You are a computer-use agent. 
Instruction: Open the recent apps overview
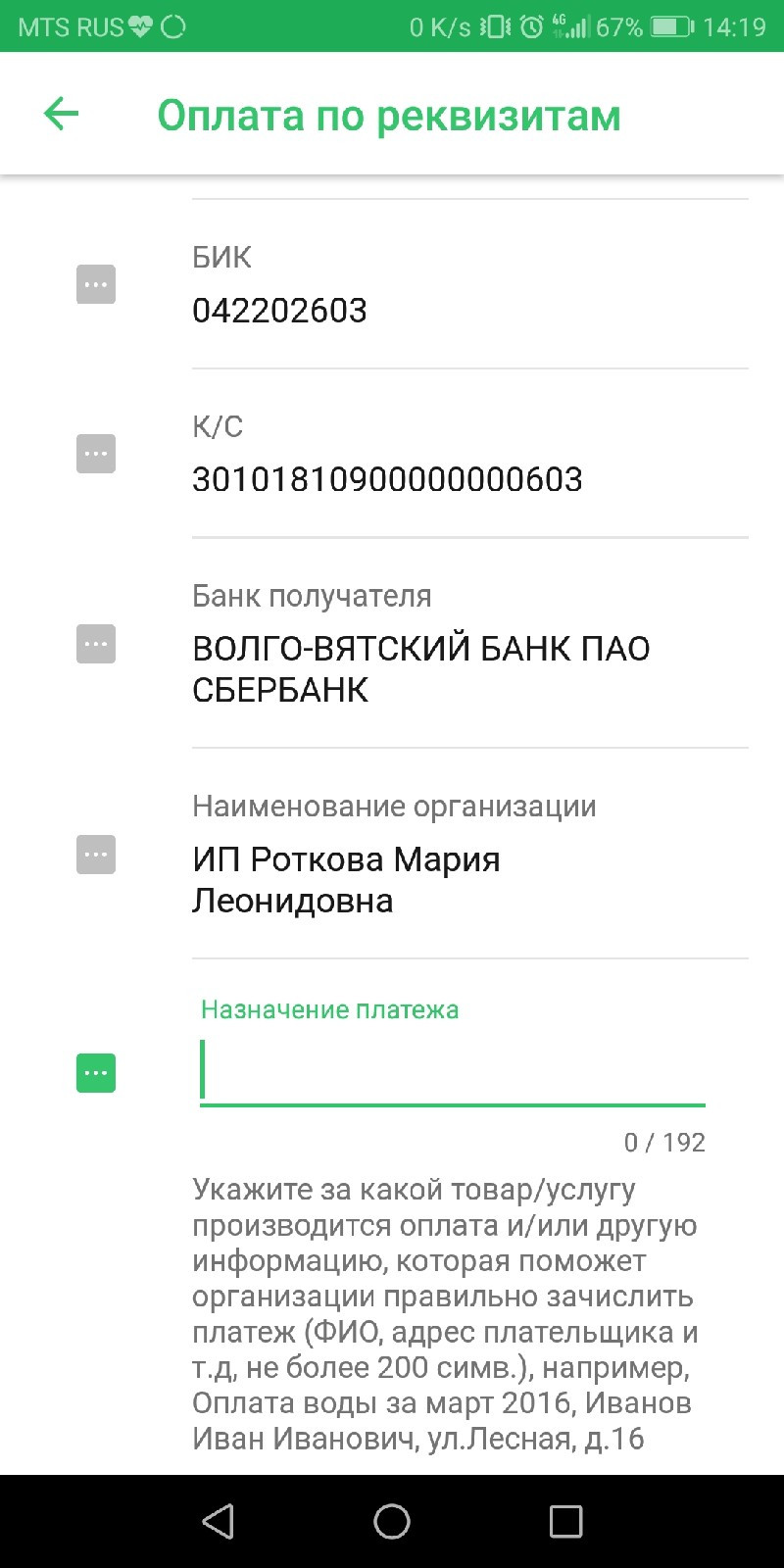[x=565, y=1521]
